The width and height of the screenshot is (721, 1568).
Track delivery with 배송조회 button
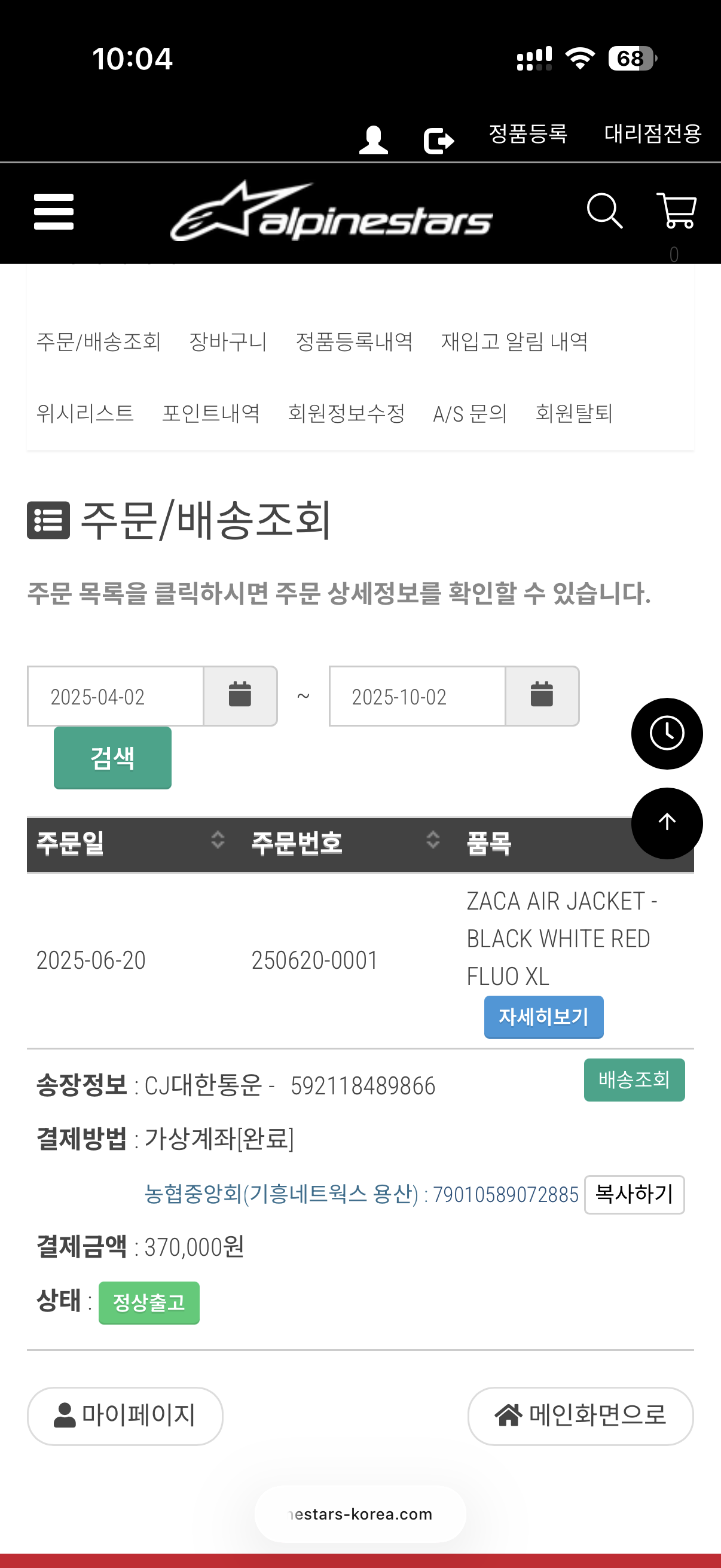tap(634, 1080)
